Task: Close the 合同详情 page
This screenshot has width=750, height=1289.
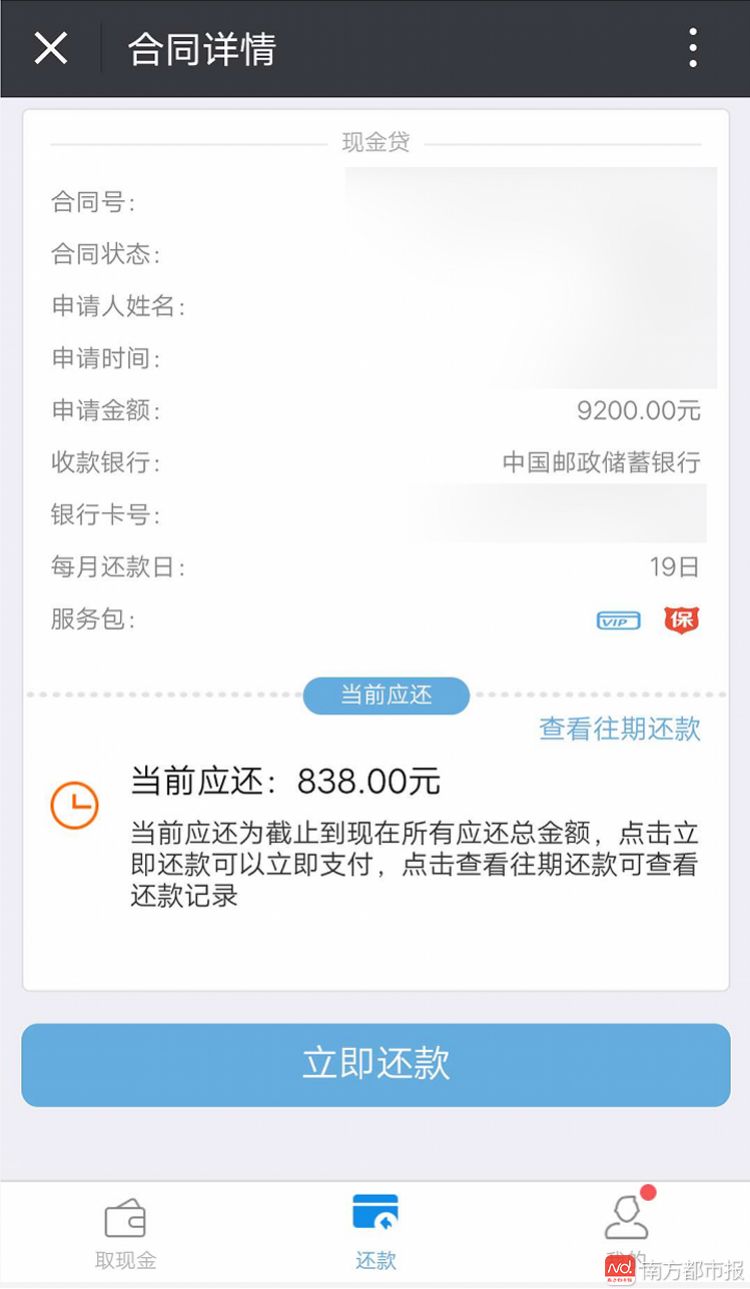Action: click(x=51, y=48)
